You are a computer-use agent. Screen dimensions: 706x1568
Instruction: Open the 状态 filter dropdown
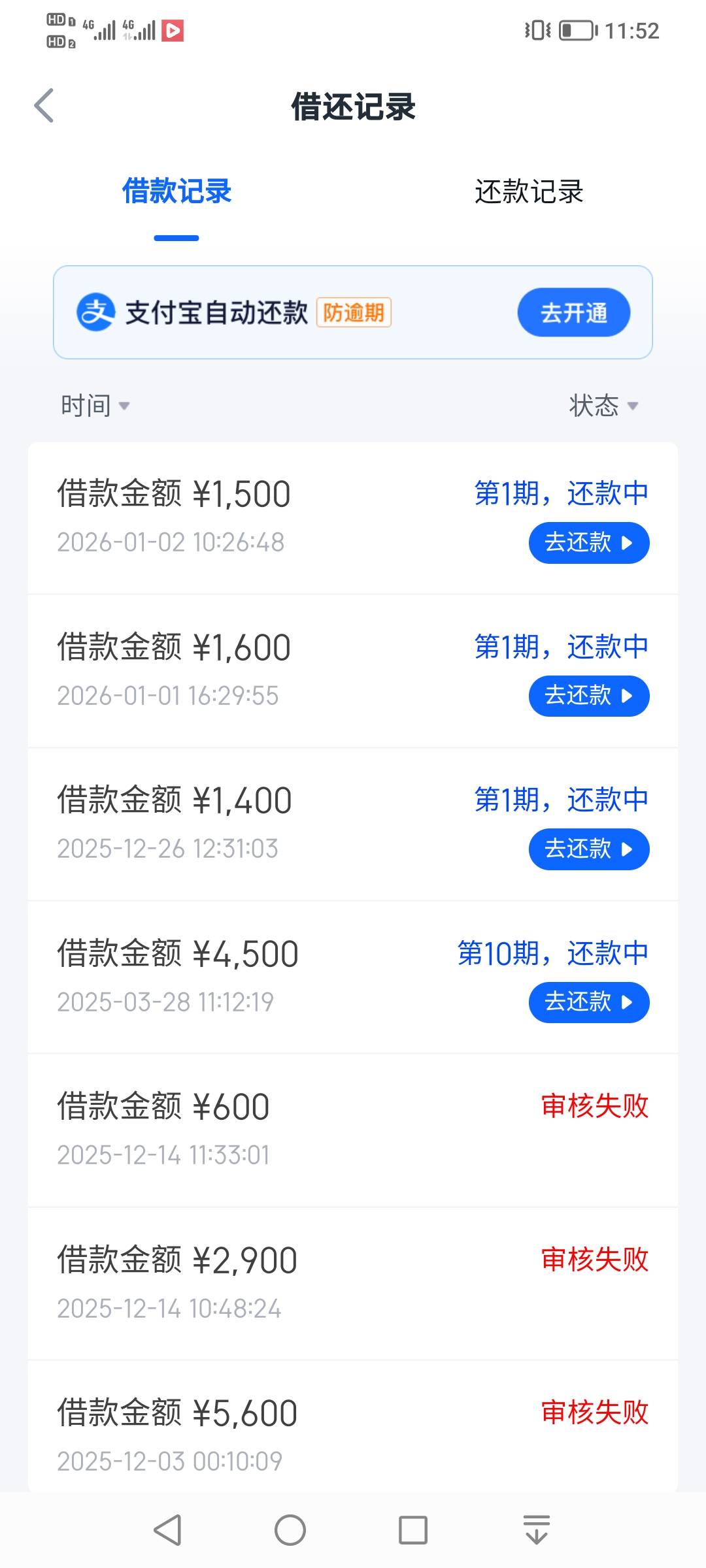603,405
